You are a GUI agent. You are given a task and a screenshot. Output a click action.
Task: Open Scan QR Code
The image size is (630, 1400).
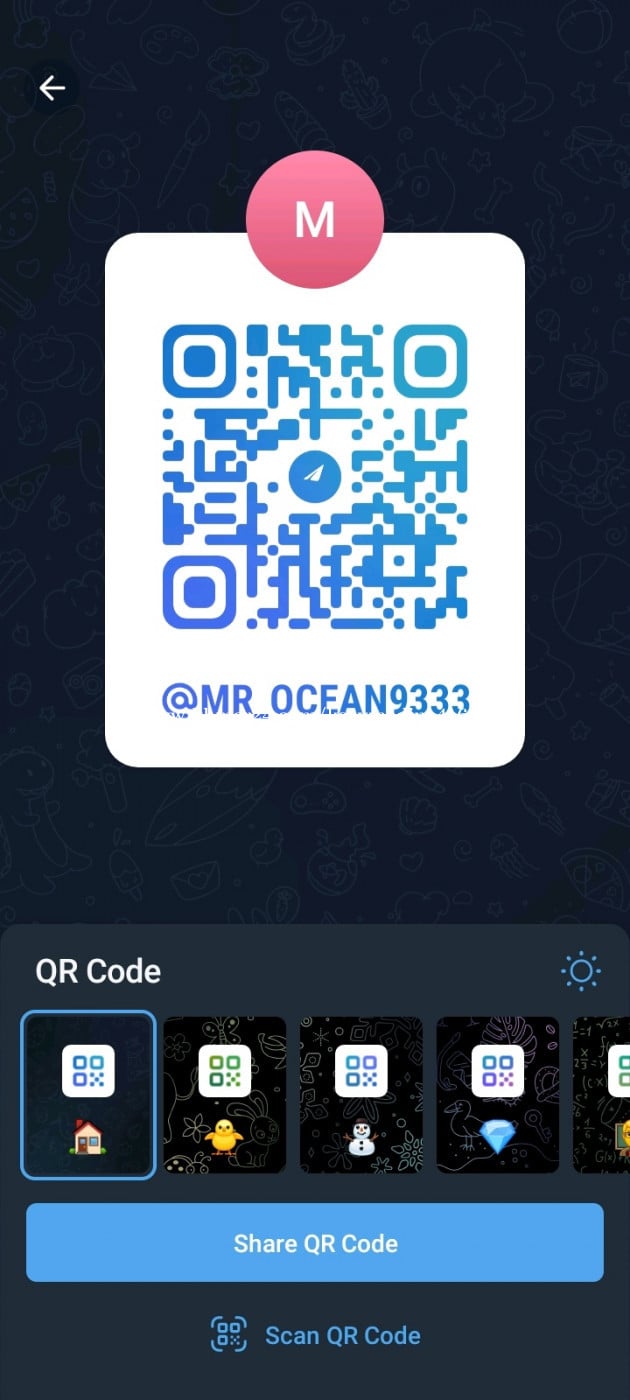315,1335
